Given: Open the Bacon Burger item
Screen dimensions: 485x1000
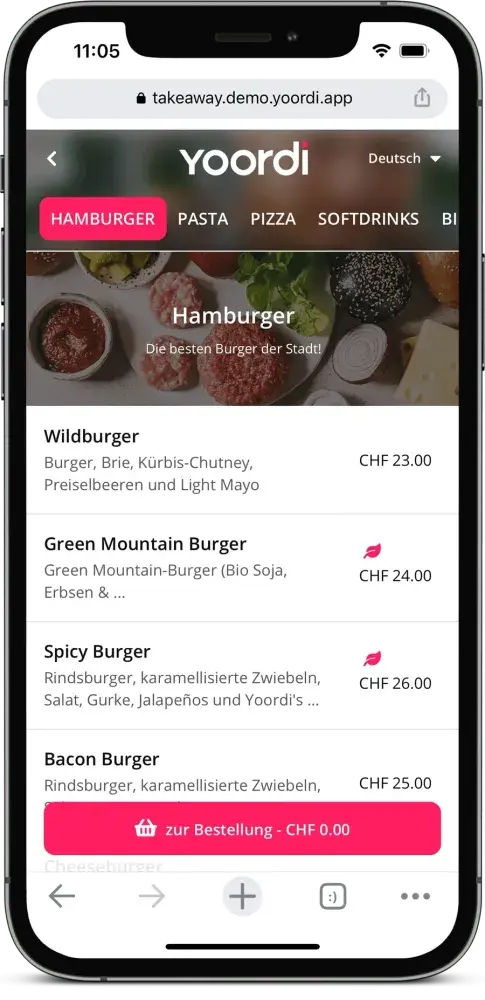Looking at the screenshot, I should (x=242, y=767).
